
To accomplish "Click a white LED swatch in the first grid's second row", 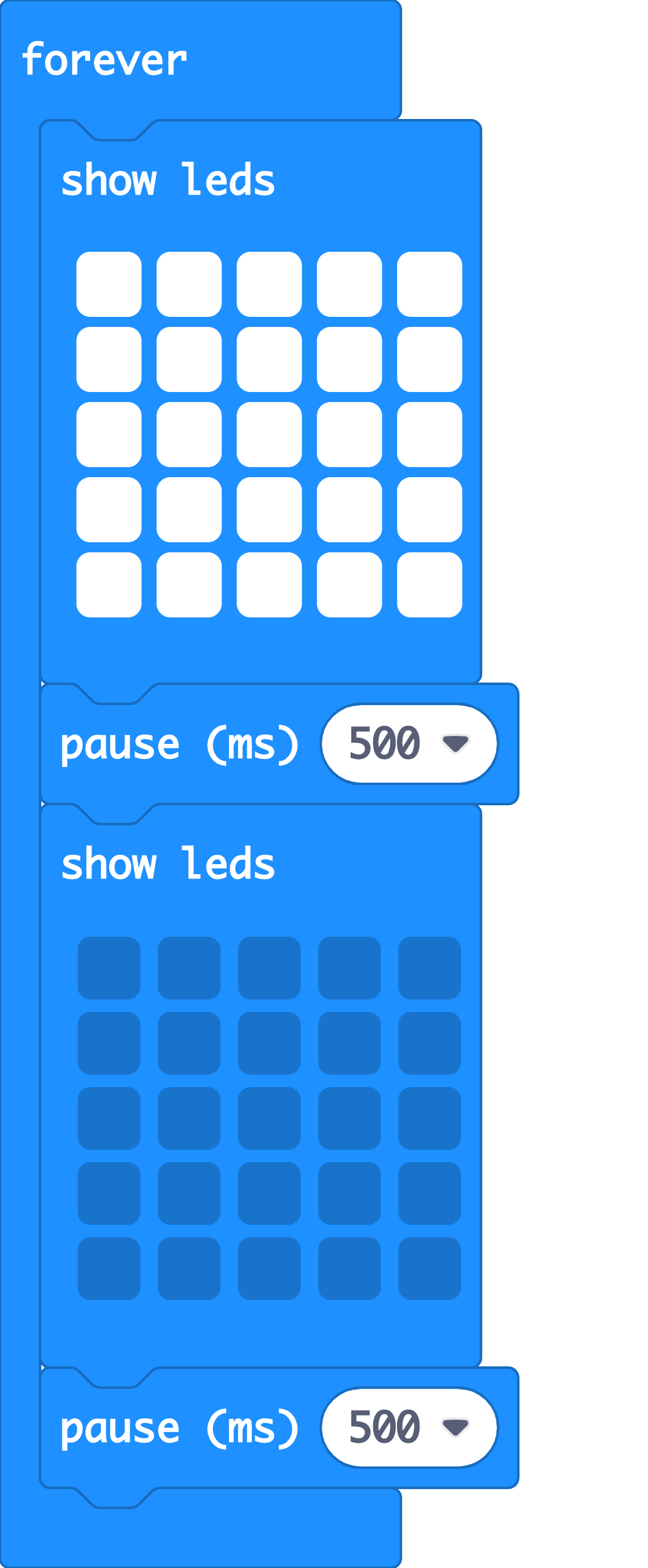I will (110, 360).
